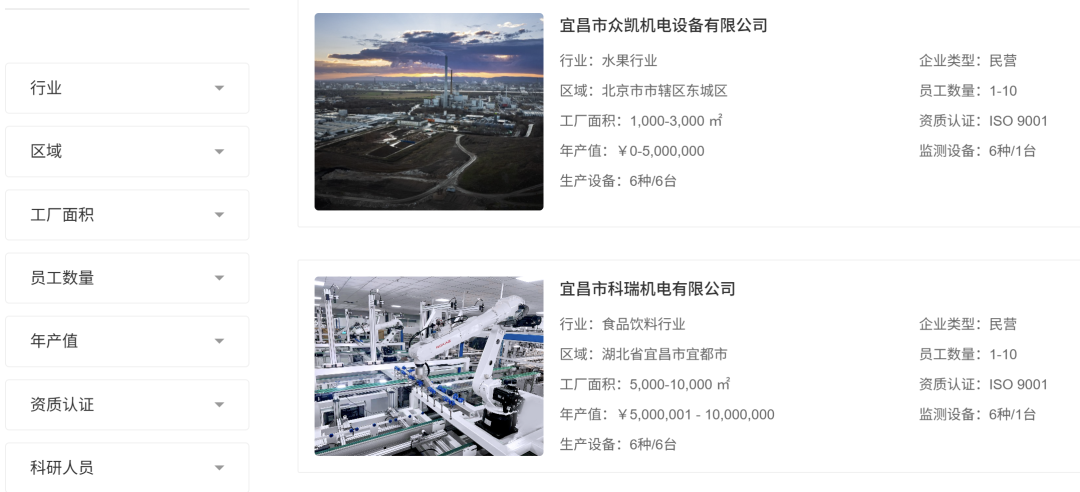
Task: Expand the 行业 filter dropdown
Action: (x=127, y=88)
